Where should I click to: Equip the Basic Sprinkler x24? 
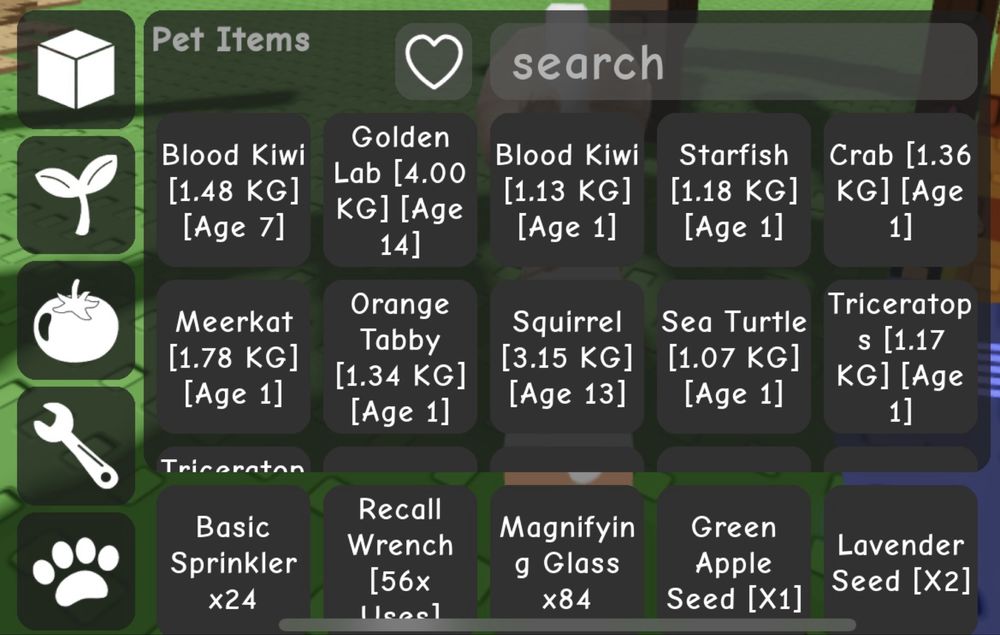pyautogui.click(x=233, y=560)
